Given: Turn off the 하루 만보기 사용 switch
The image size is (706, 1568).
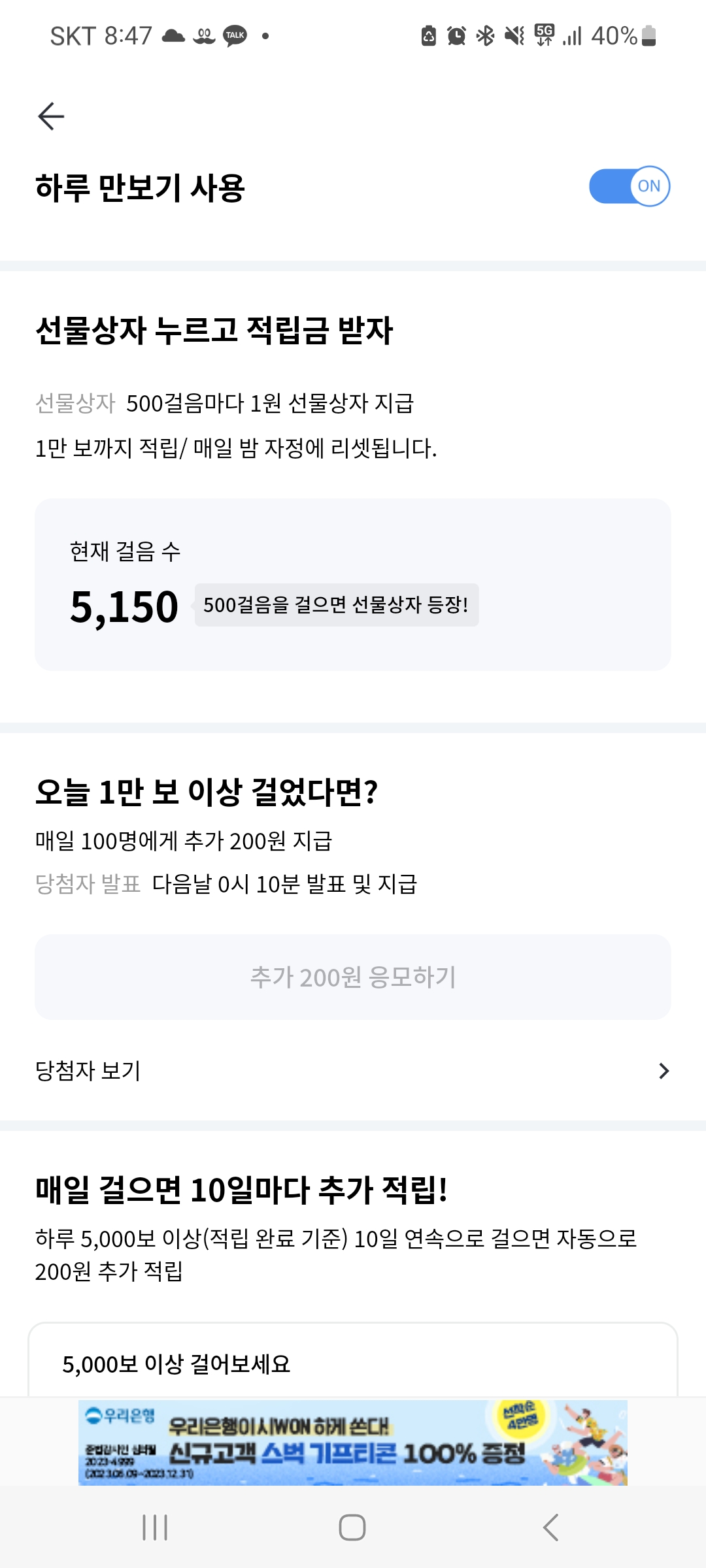Looking at the screenshot, I should tap(629, 186).
